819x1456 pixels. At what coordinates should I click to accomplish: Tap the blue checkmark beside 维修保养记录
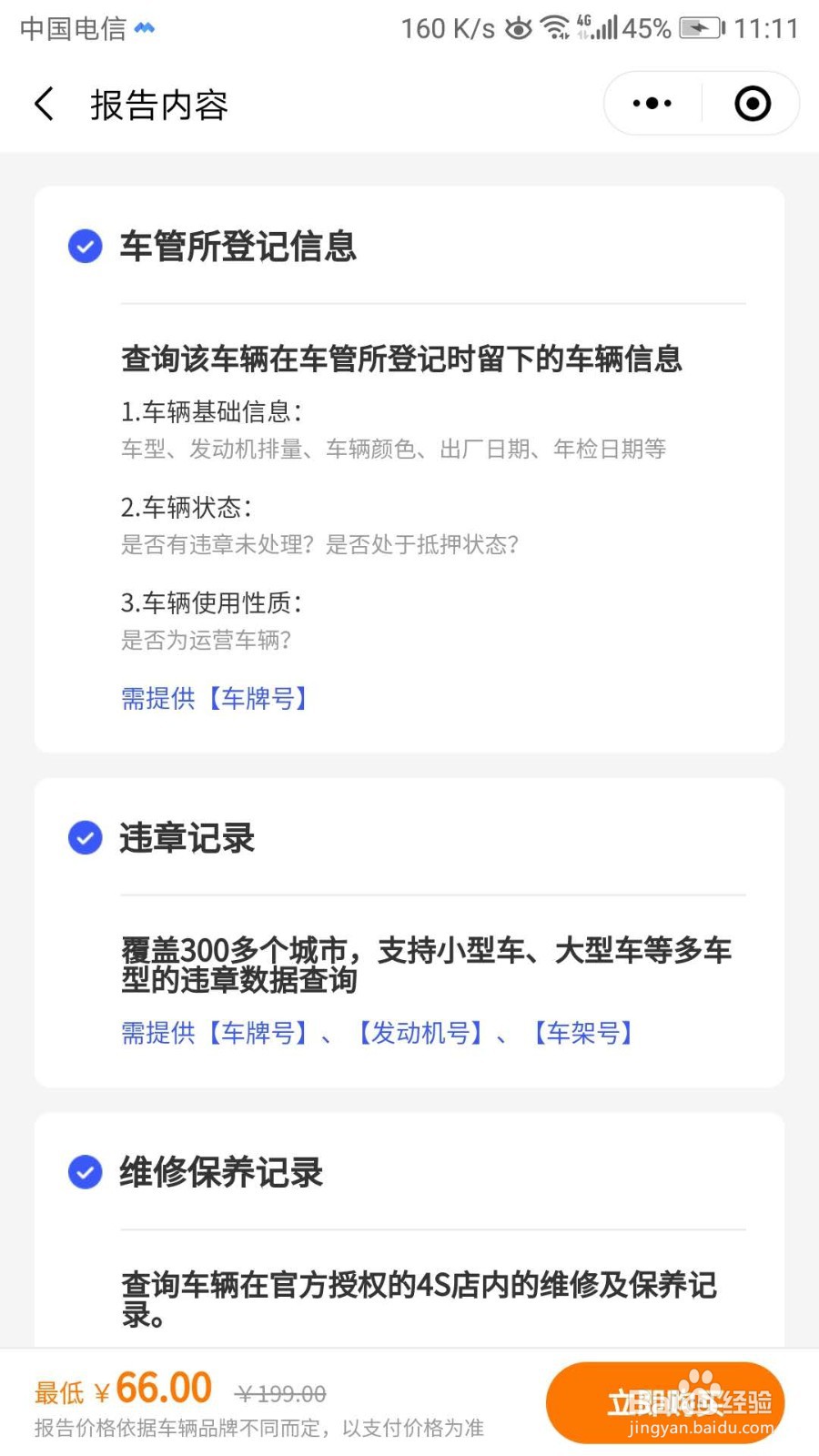tap(84, 1173)
